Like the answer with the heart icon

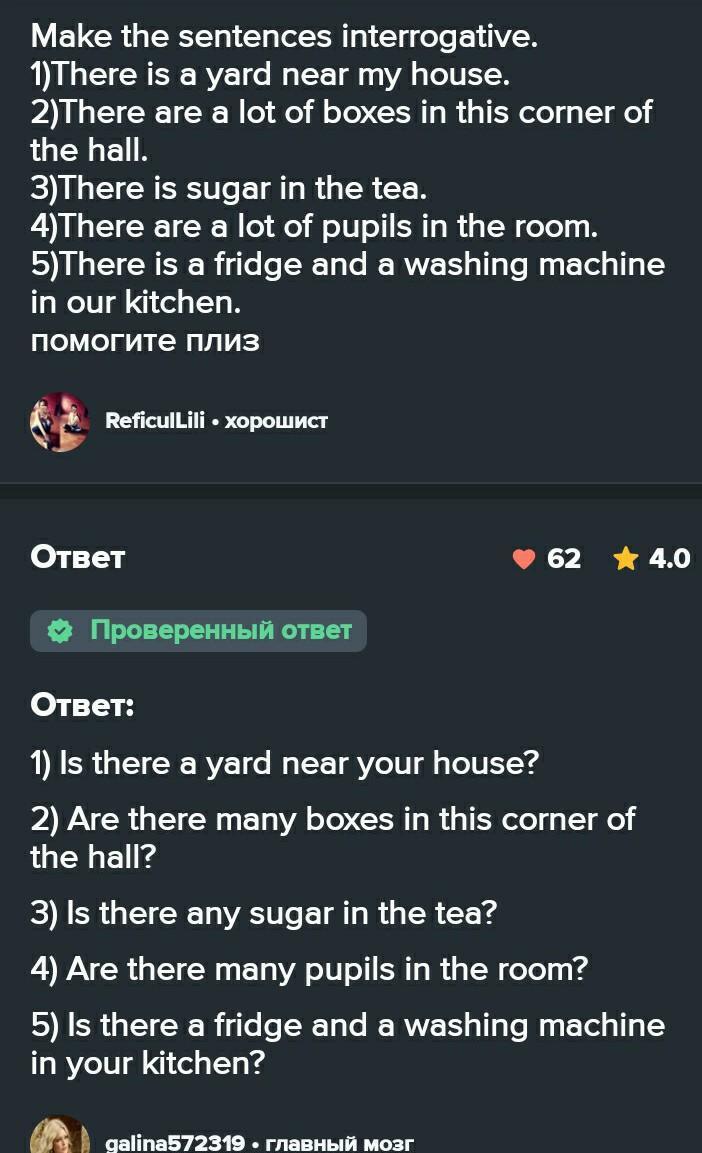point(523,559)
